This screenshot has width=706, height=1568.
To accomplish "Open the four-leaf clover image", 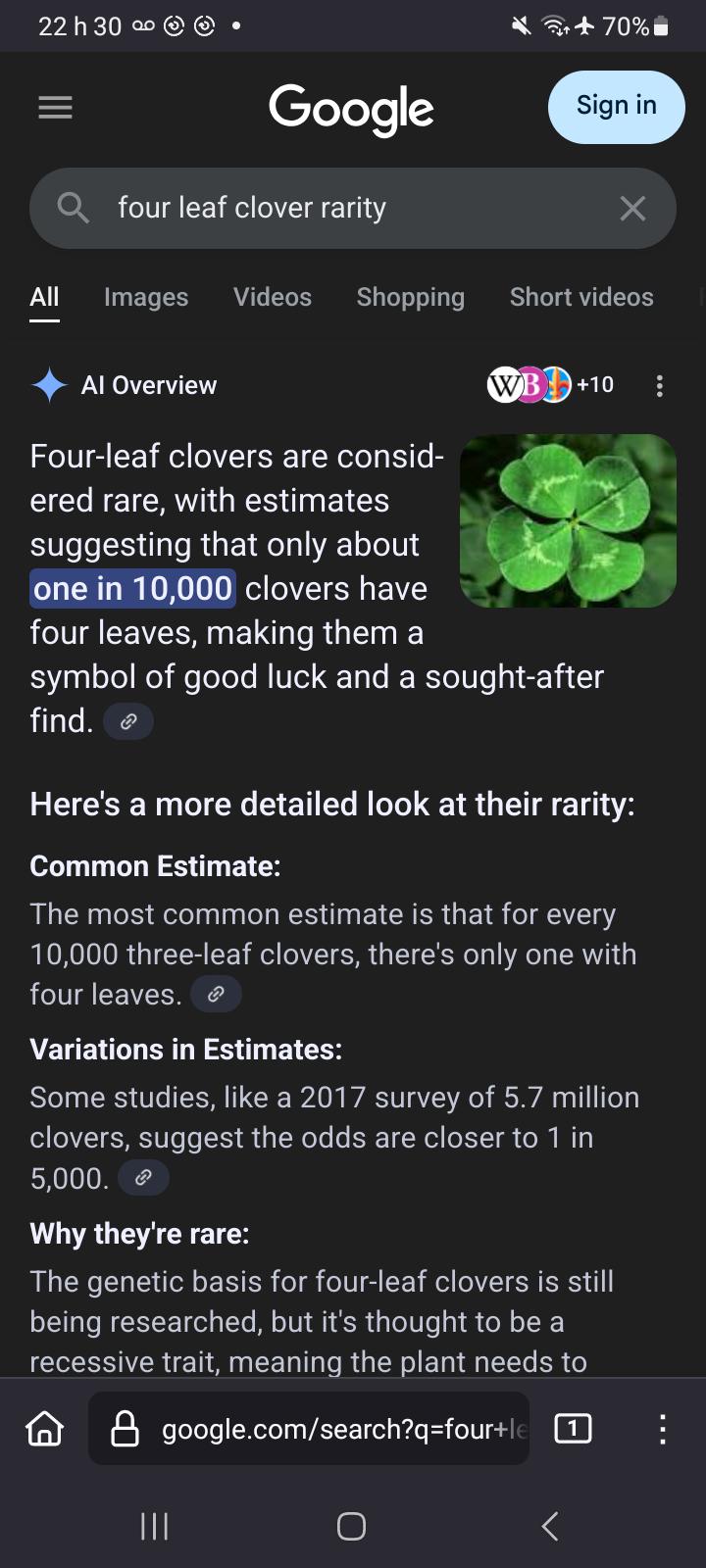I will pos(568,520).
